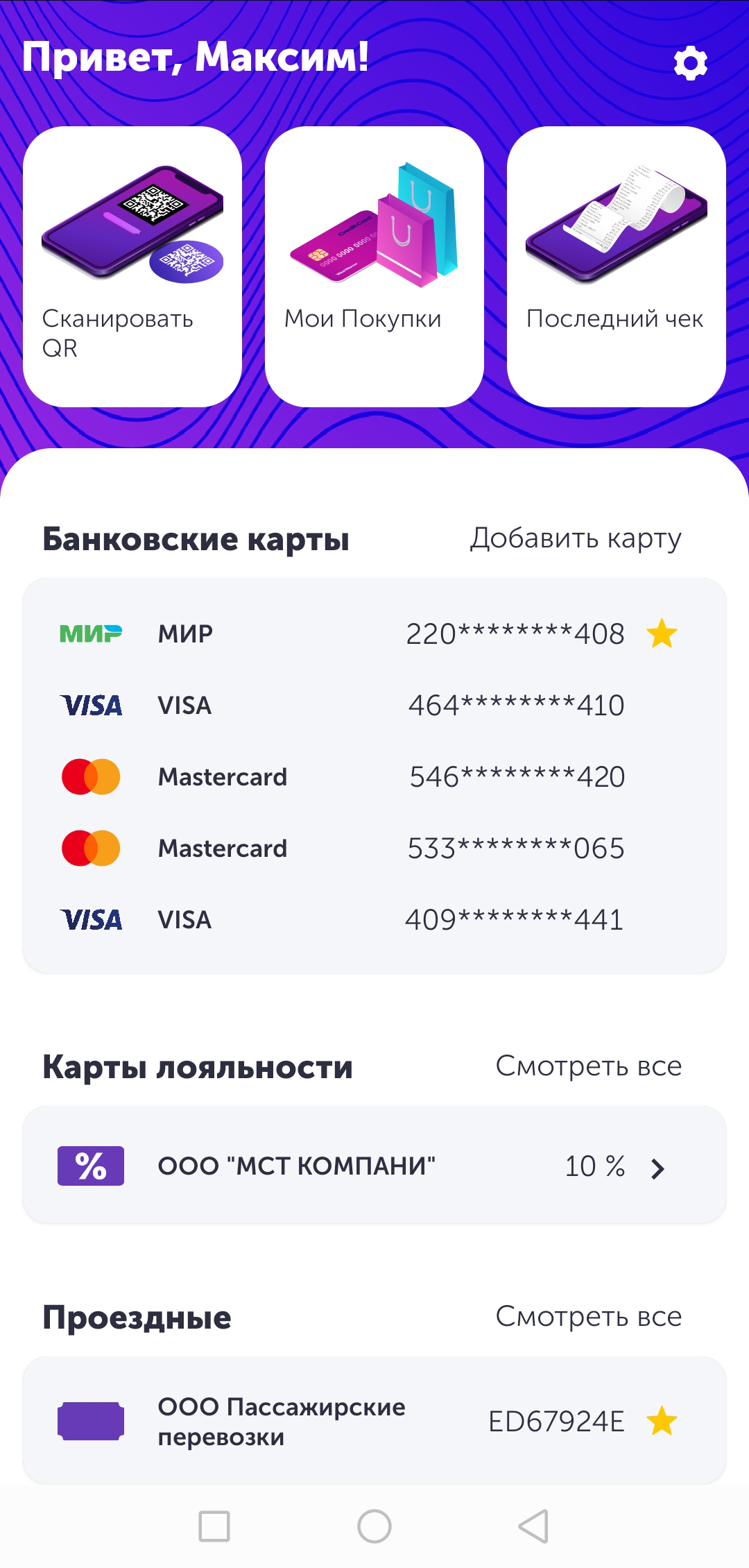Screen dimensions: 749x1568
Task: View all loyalty cards via Смотреть все
Action: click(x=589, y=1066)
